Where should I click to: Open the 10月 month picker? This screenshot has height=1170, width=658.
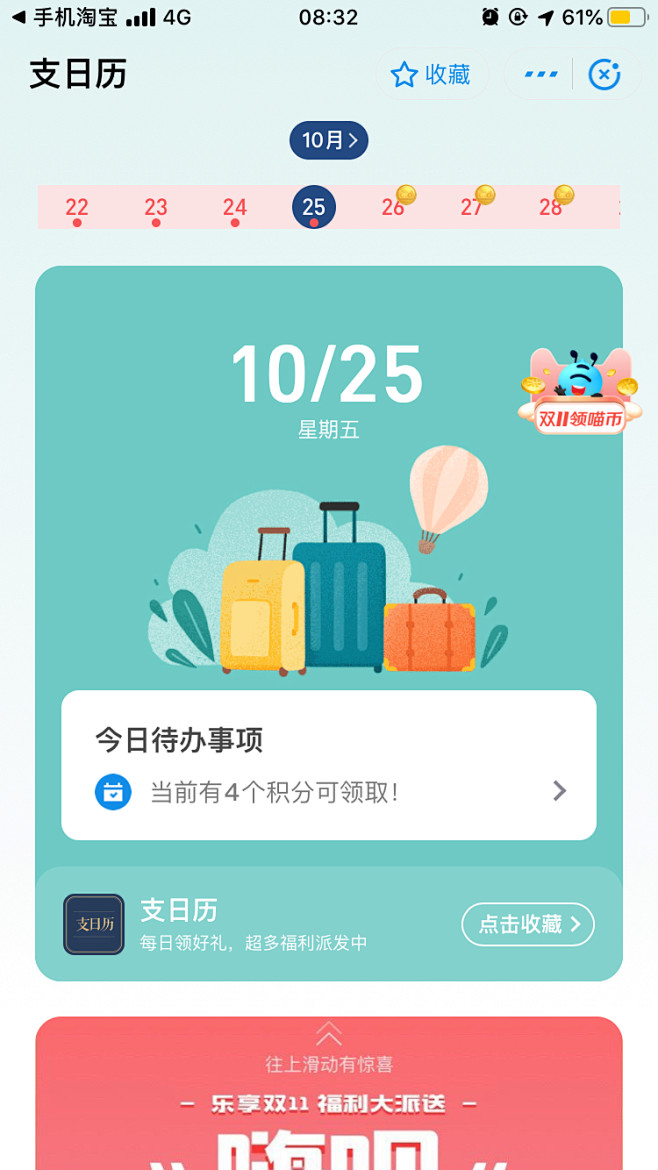click(x=329, y=140)
